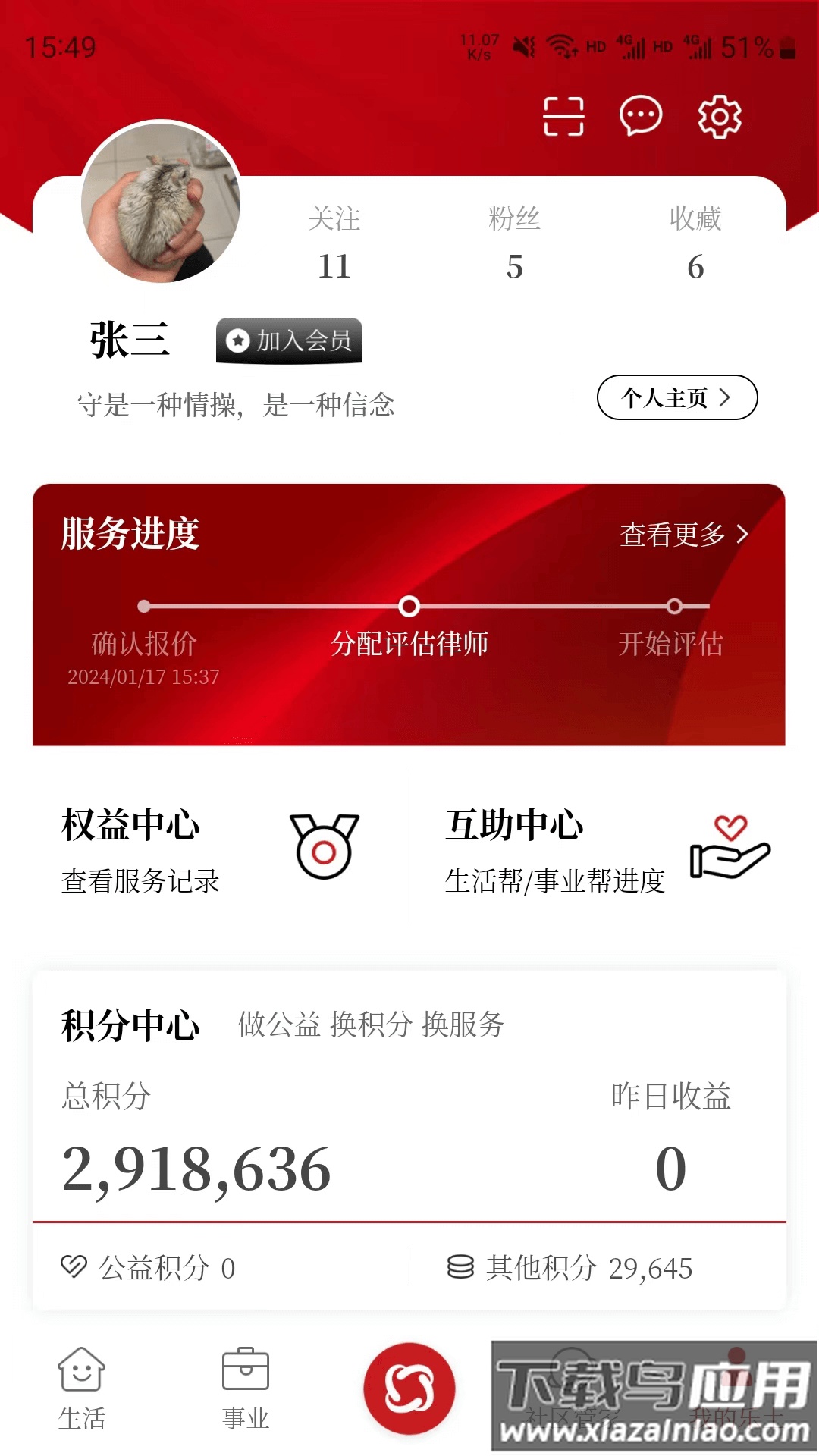Tap the 确认报价 progress marker
This screenshot has width=819, height=1456.
point(144,607)
